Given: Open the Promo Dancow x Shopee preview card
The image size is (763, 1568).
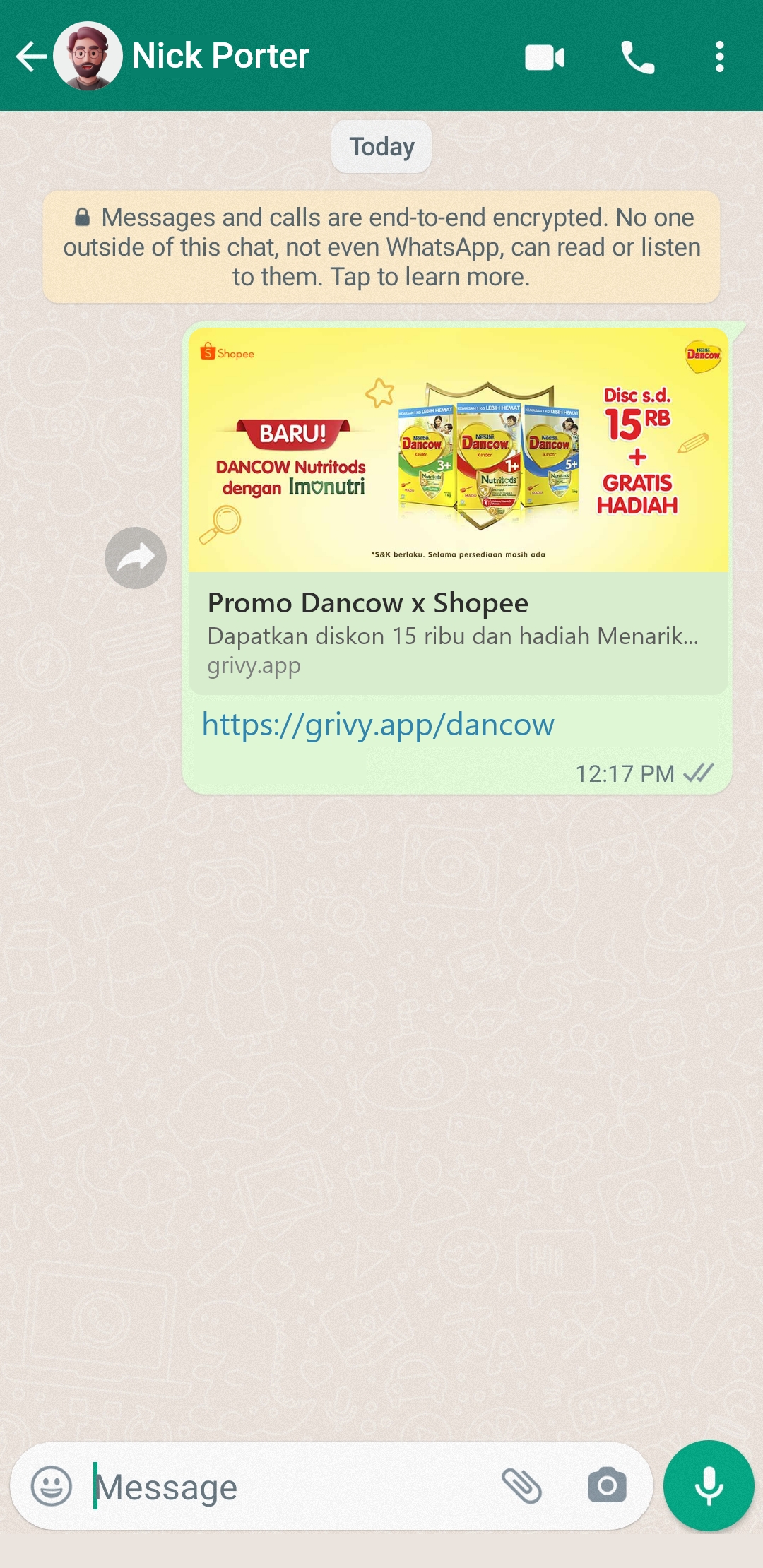Looking at the screenshot, I should [459, 511].
